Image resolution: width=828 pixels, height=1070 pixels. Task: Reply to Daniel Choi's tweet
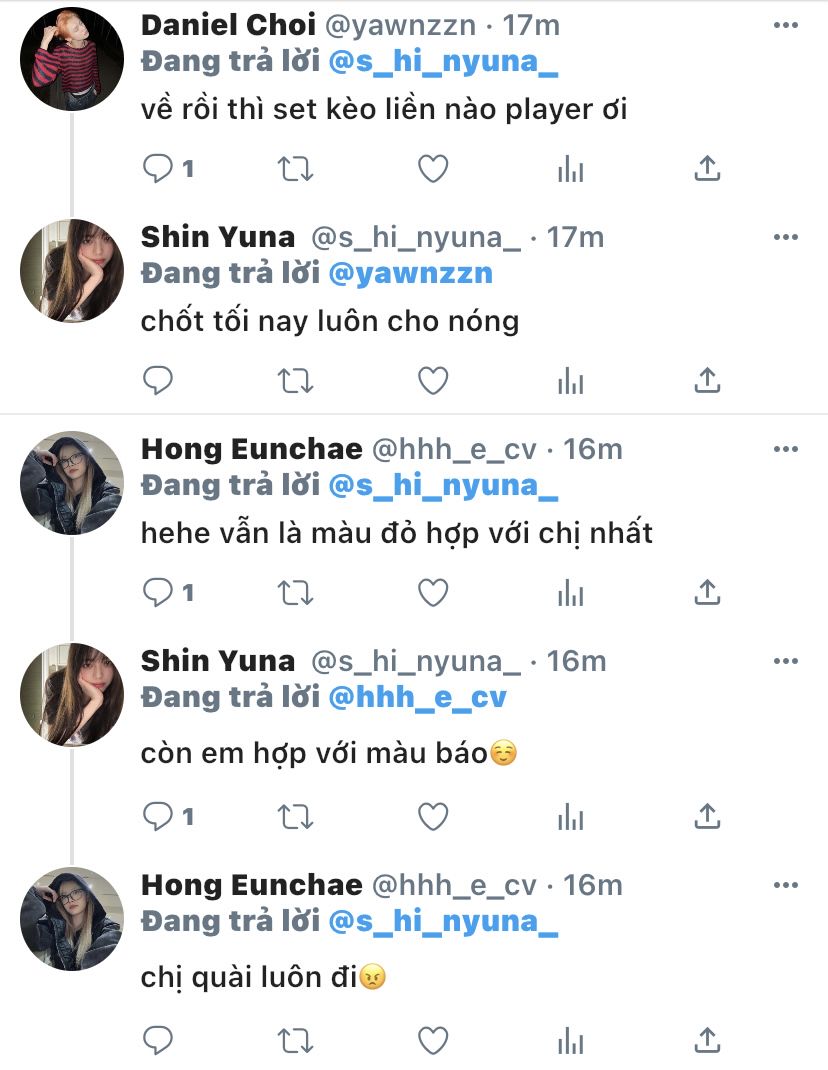tap(158, 169)
